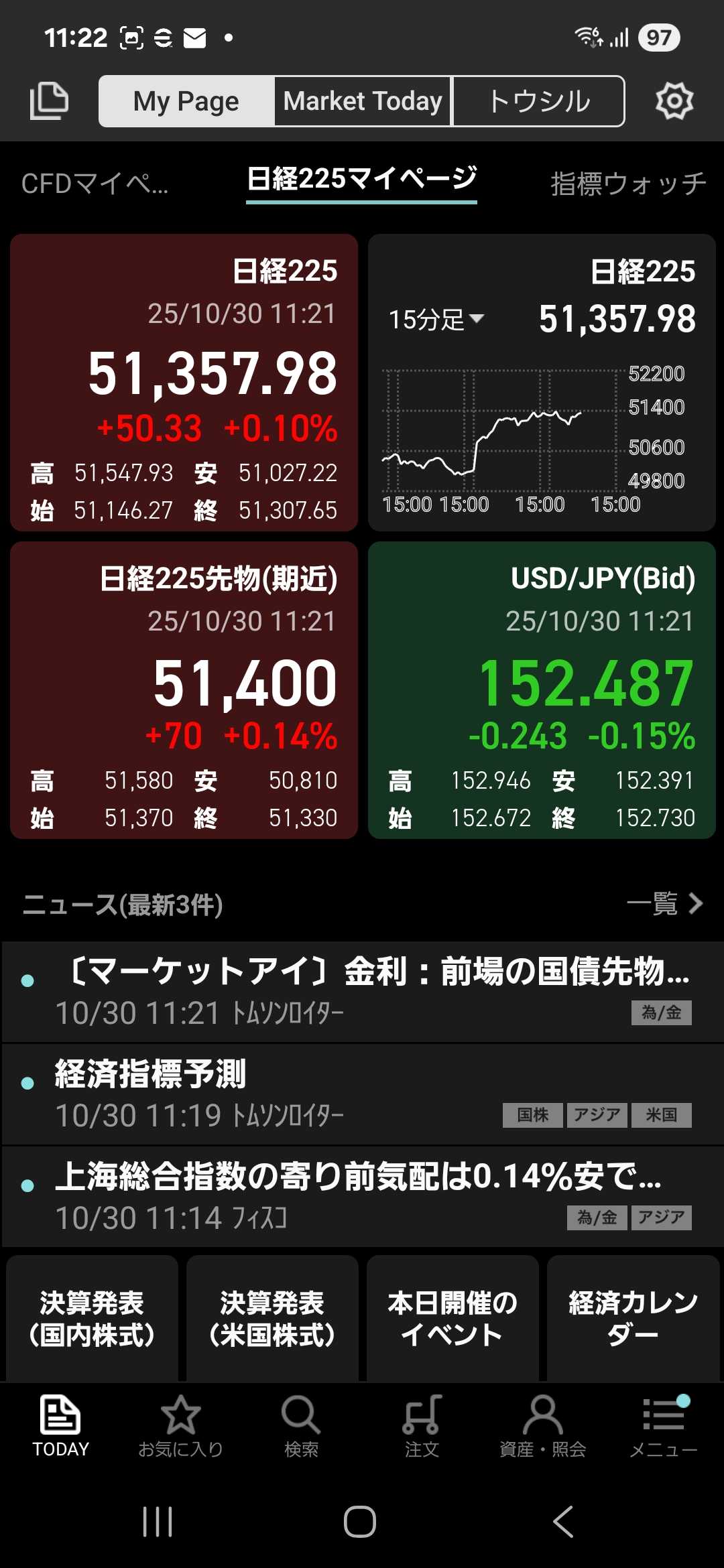Go to the お気に入り tab
This screenshot has height=1568, width=724.
180,1427
